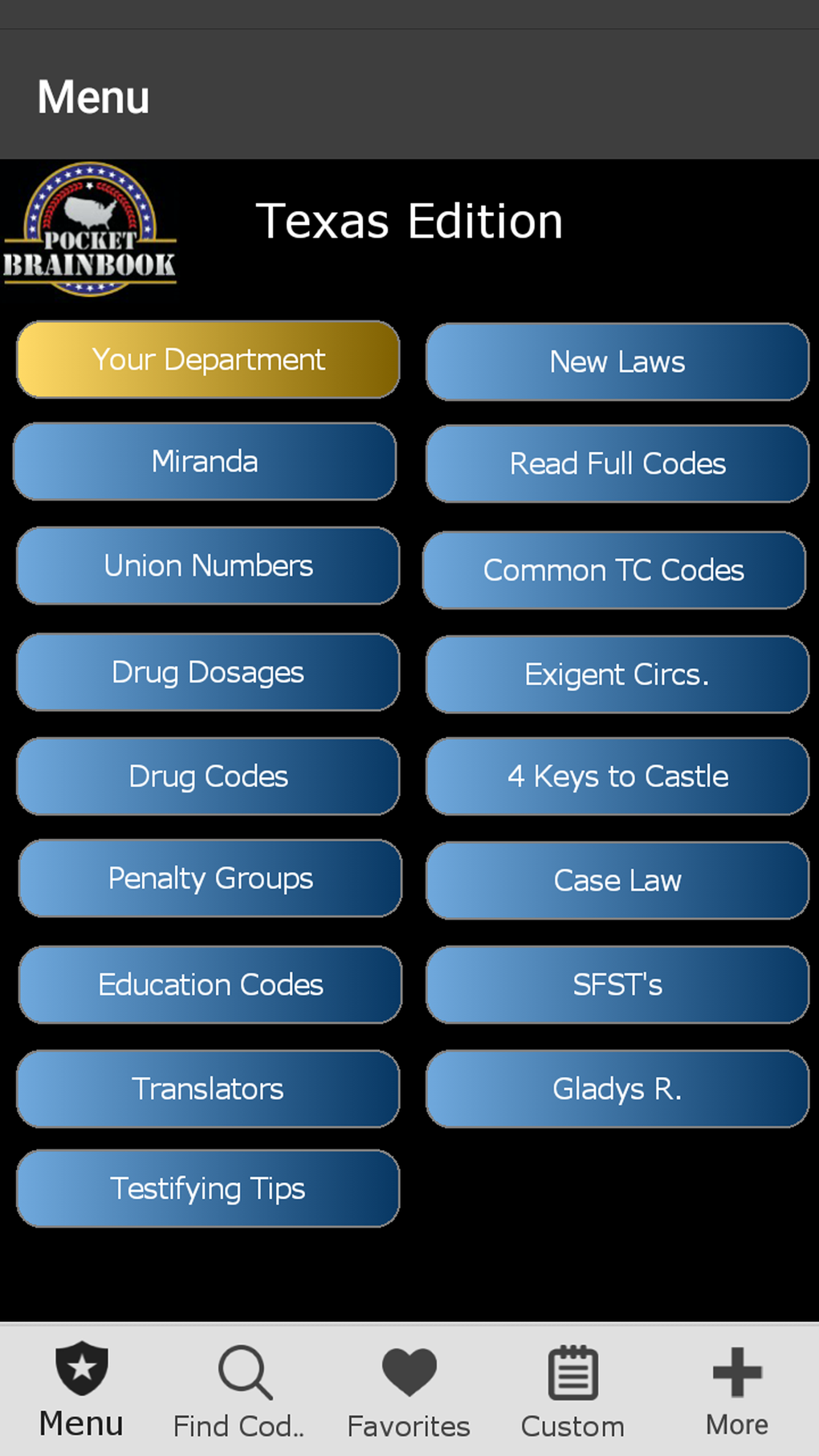Open Gladys R.

tap(617, 1090)
